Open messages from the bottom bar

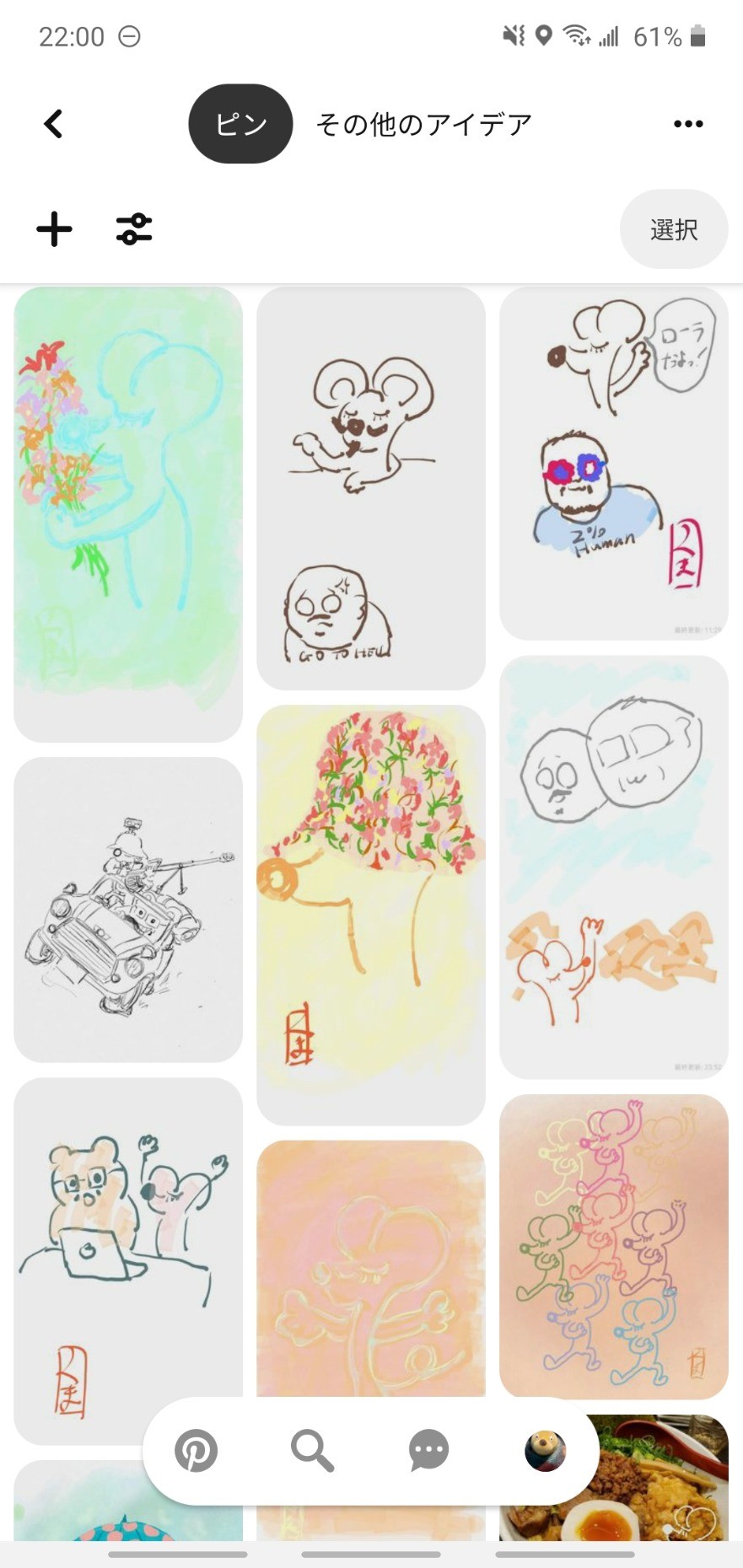(x=428, y=1451)
